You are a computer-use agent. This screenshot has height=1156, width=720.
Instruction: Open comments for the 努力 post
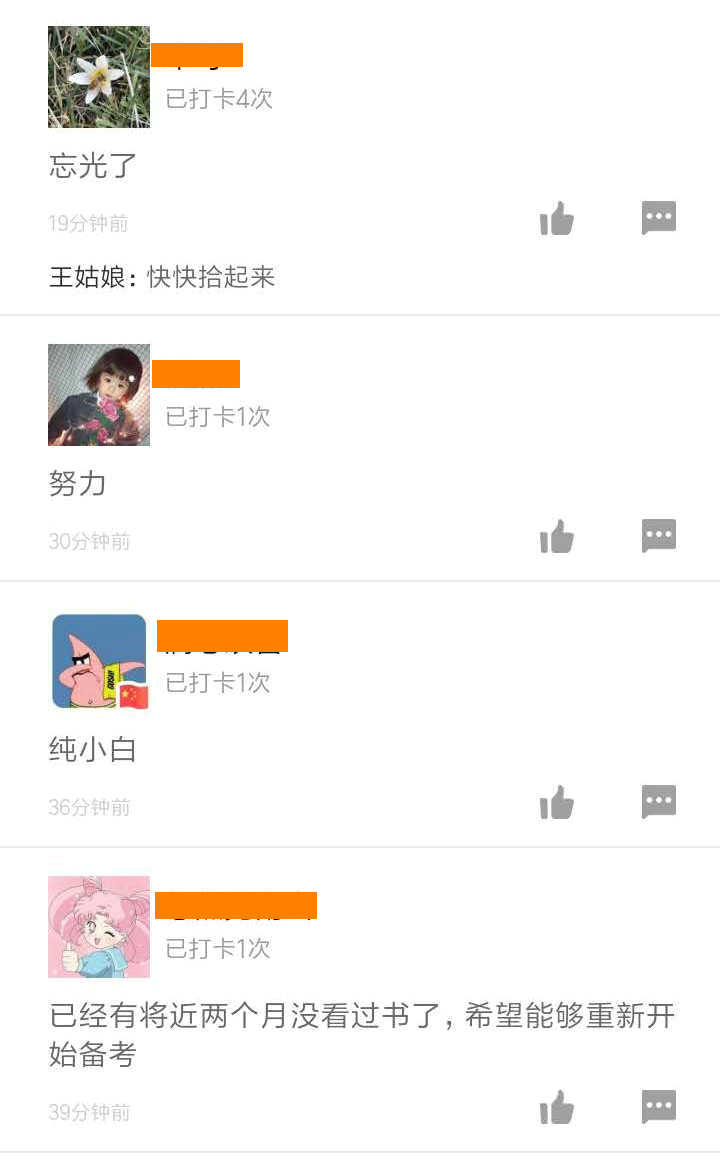[658, 536]
